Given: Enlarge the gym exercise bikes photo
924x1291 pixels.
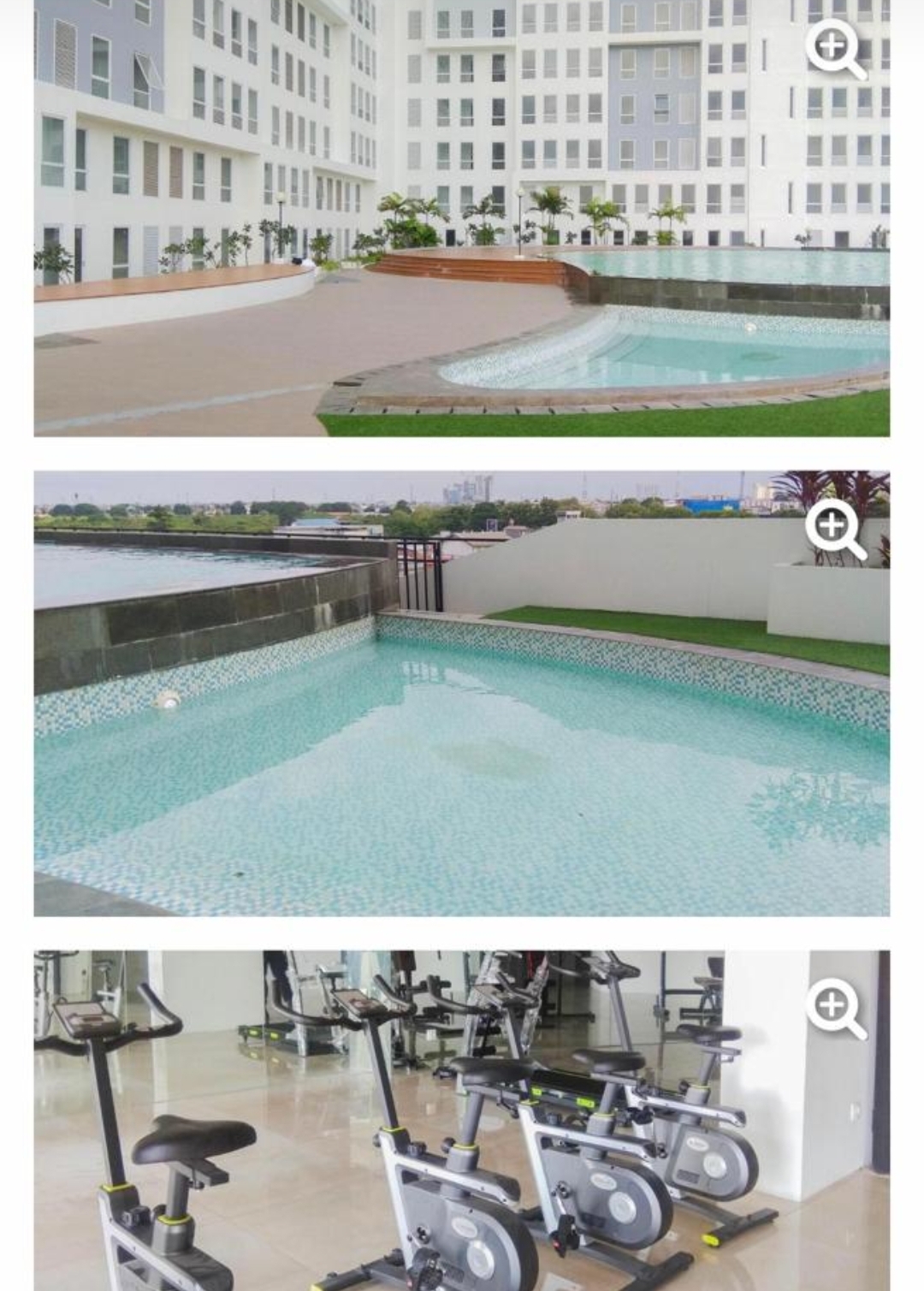Looking at the screenshot, I should coord(834,1009).
